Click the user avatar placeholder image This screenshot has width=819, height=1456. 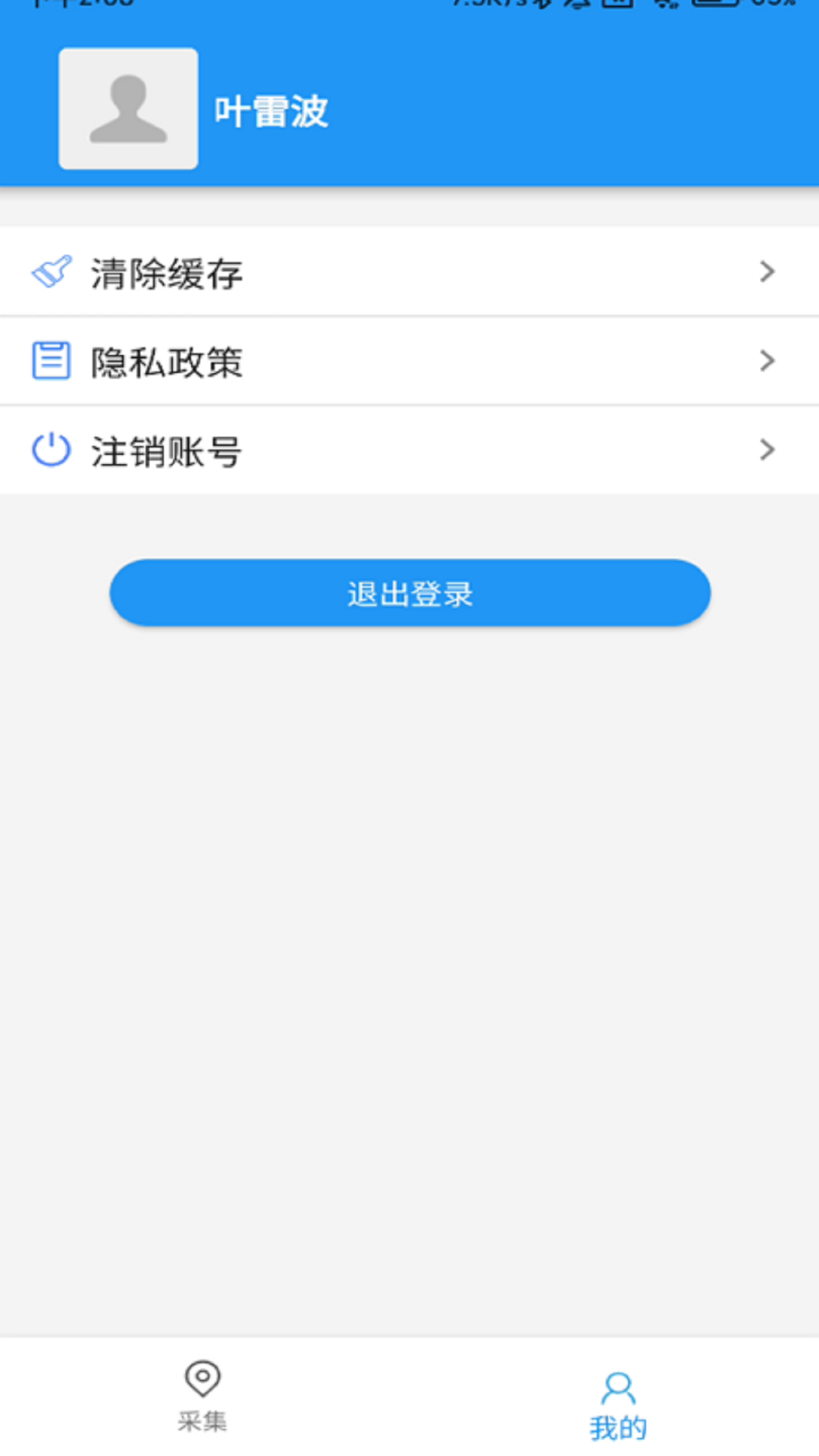click(x=127, y=108)
